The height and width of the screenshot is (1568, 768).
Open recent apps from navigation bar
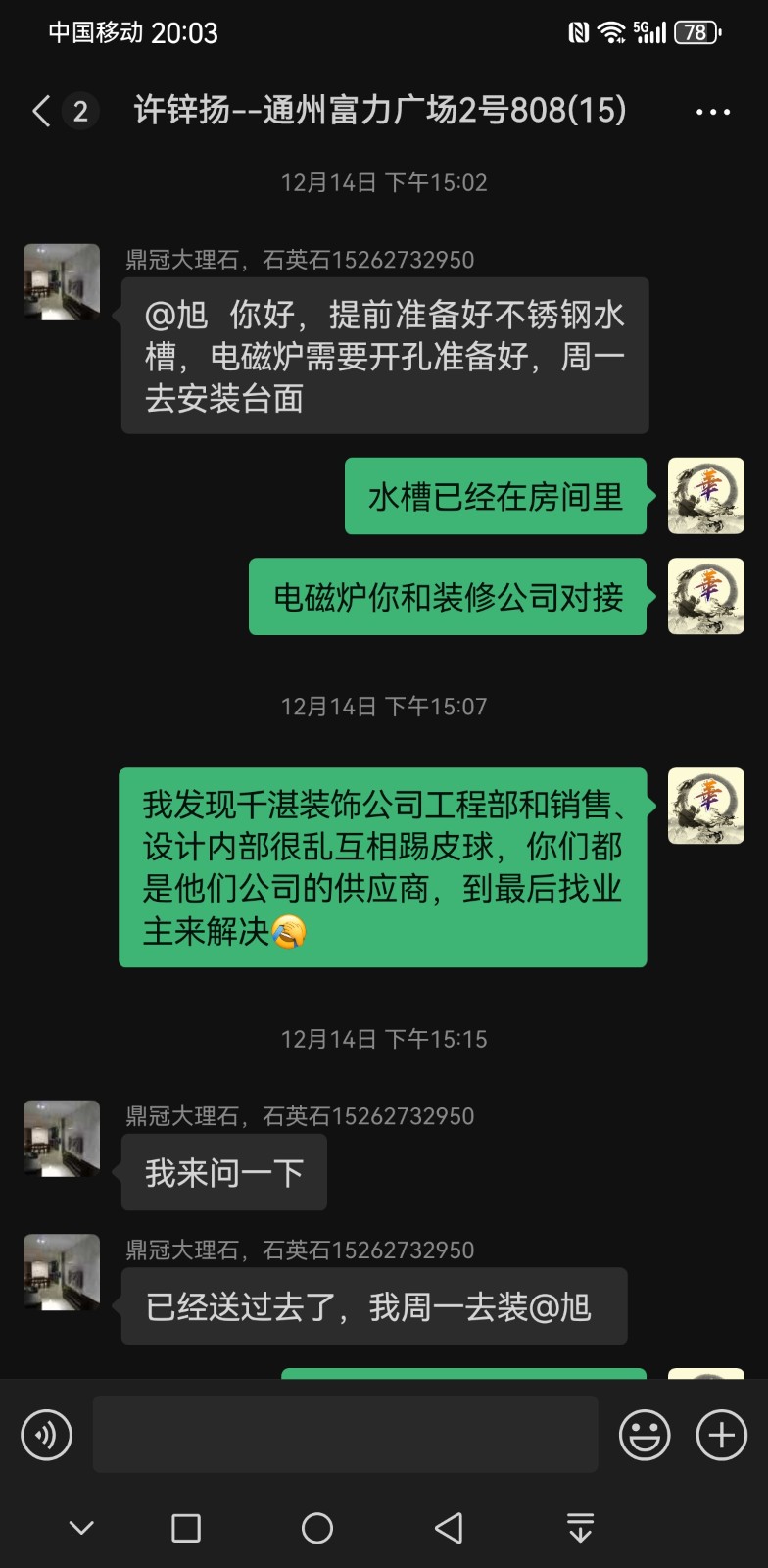(186, 1528)
